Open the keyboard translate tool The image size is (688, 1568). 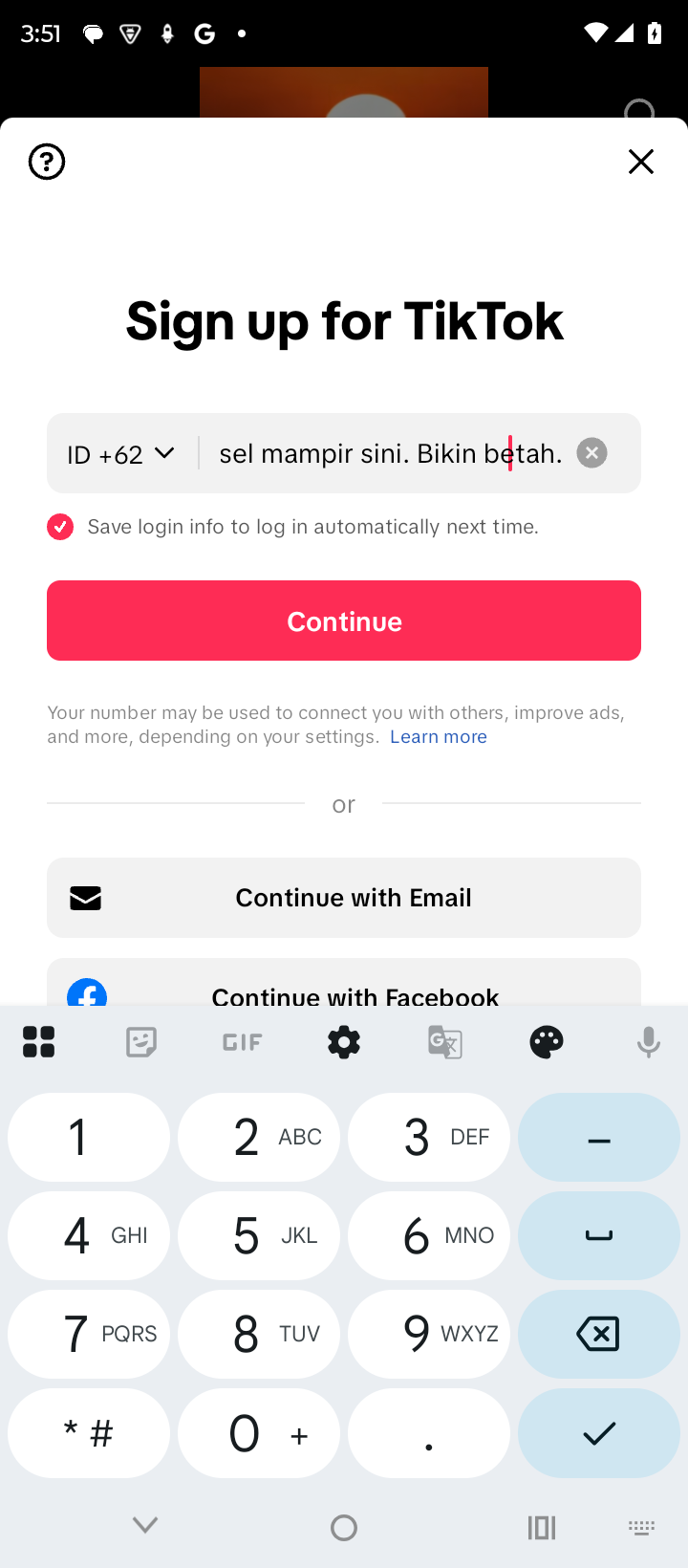point(445,1041)
